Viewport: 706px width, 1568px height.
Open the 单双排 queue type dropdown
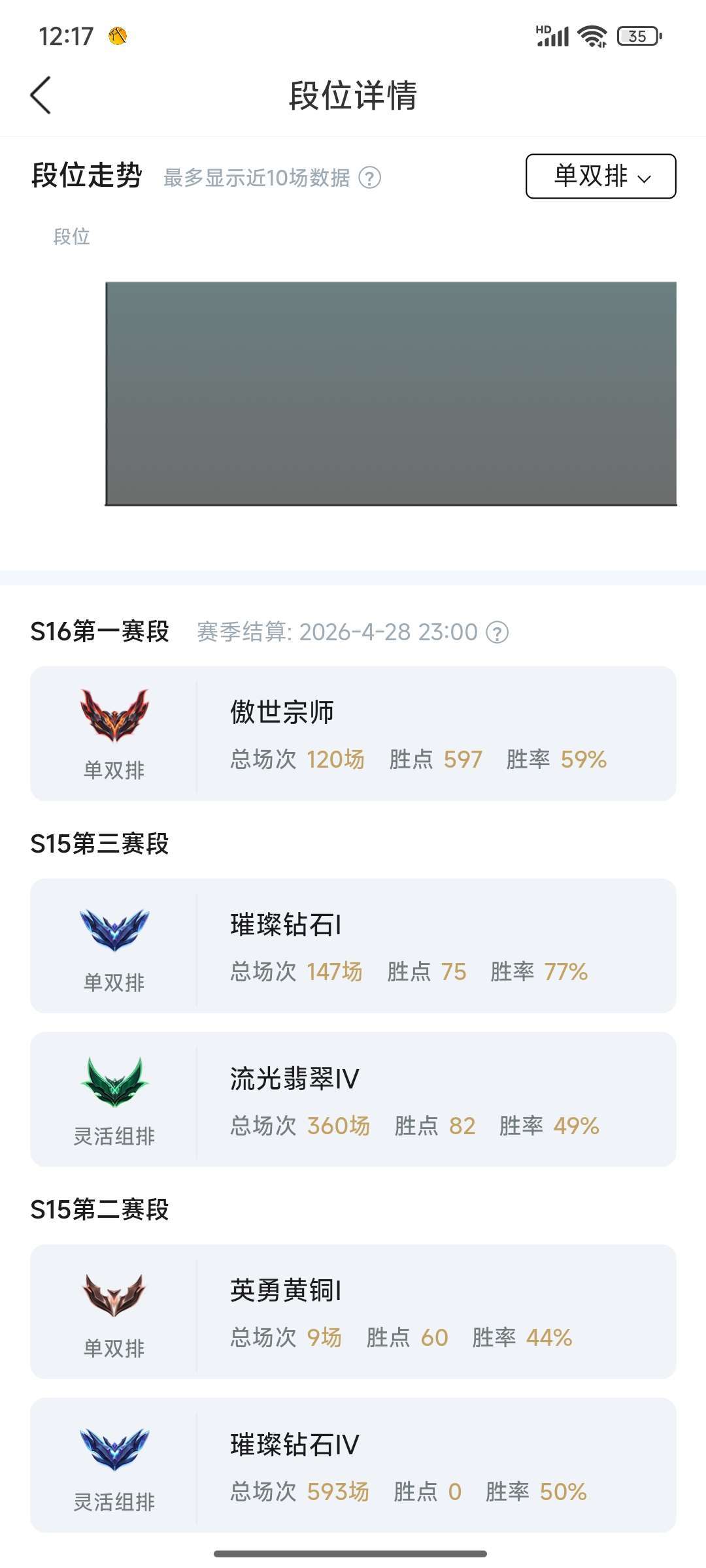coord(601,176)
